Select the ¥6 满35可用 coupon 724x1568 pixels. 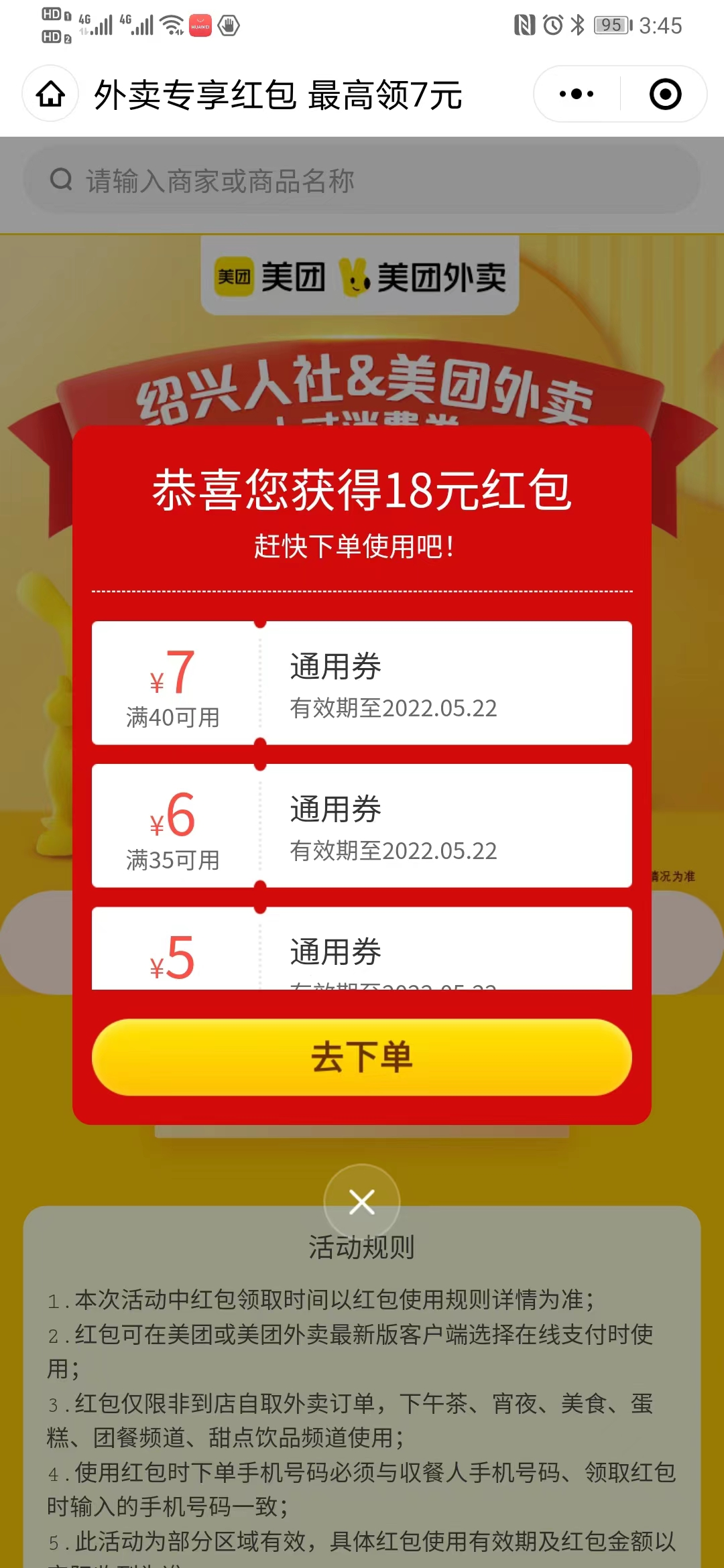click(362, 826)
